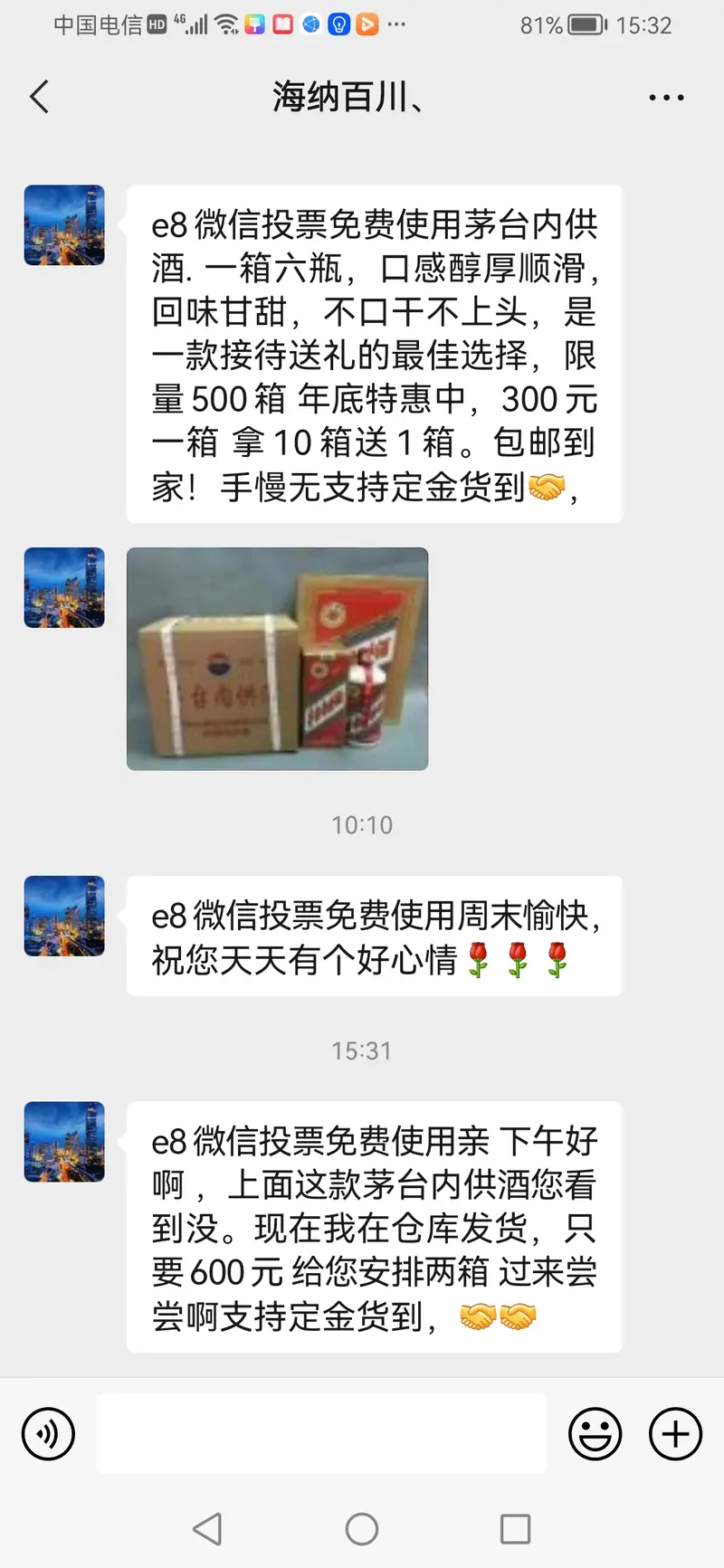Image resolution: width=724 pixels, height=1568 pixels.
Task: Tap the system home button
Action: coord(362,1529)
